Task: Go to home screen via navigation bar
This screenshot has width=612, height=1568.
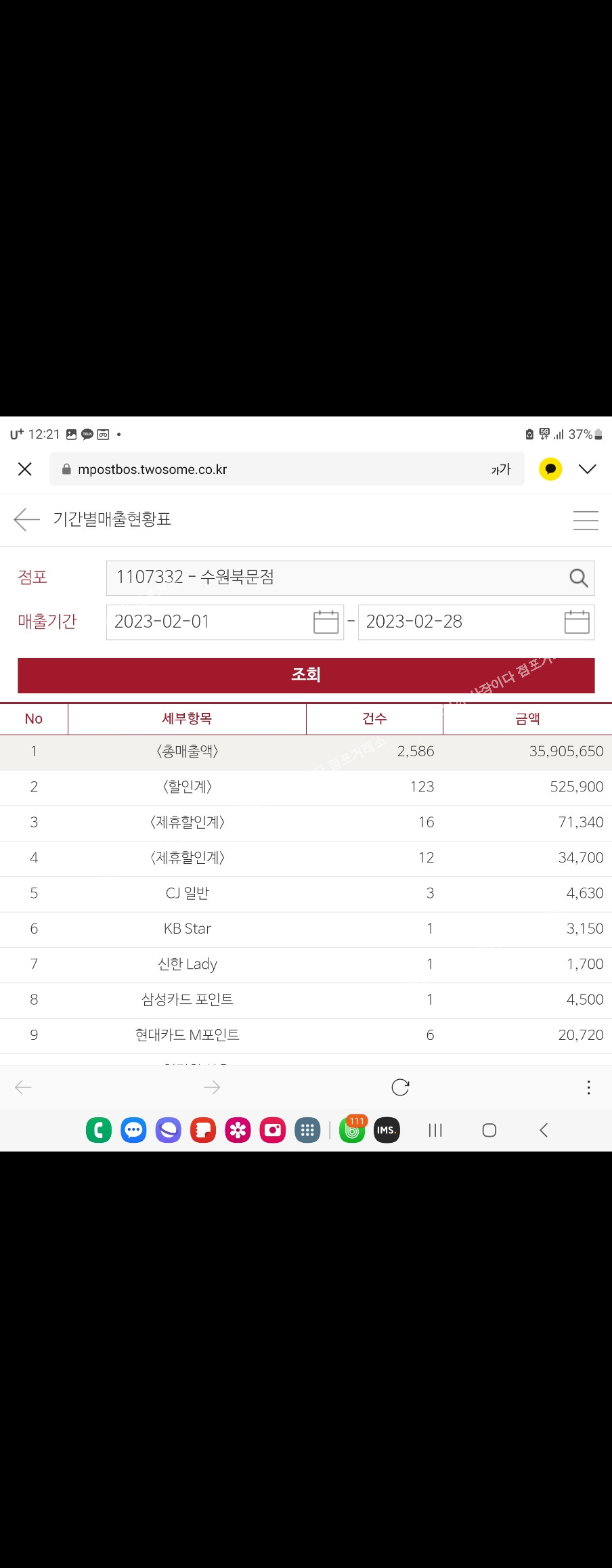Action: pyautogui.click(x=489, y=1130)
